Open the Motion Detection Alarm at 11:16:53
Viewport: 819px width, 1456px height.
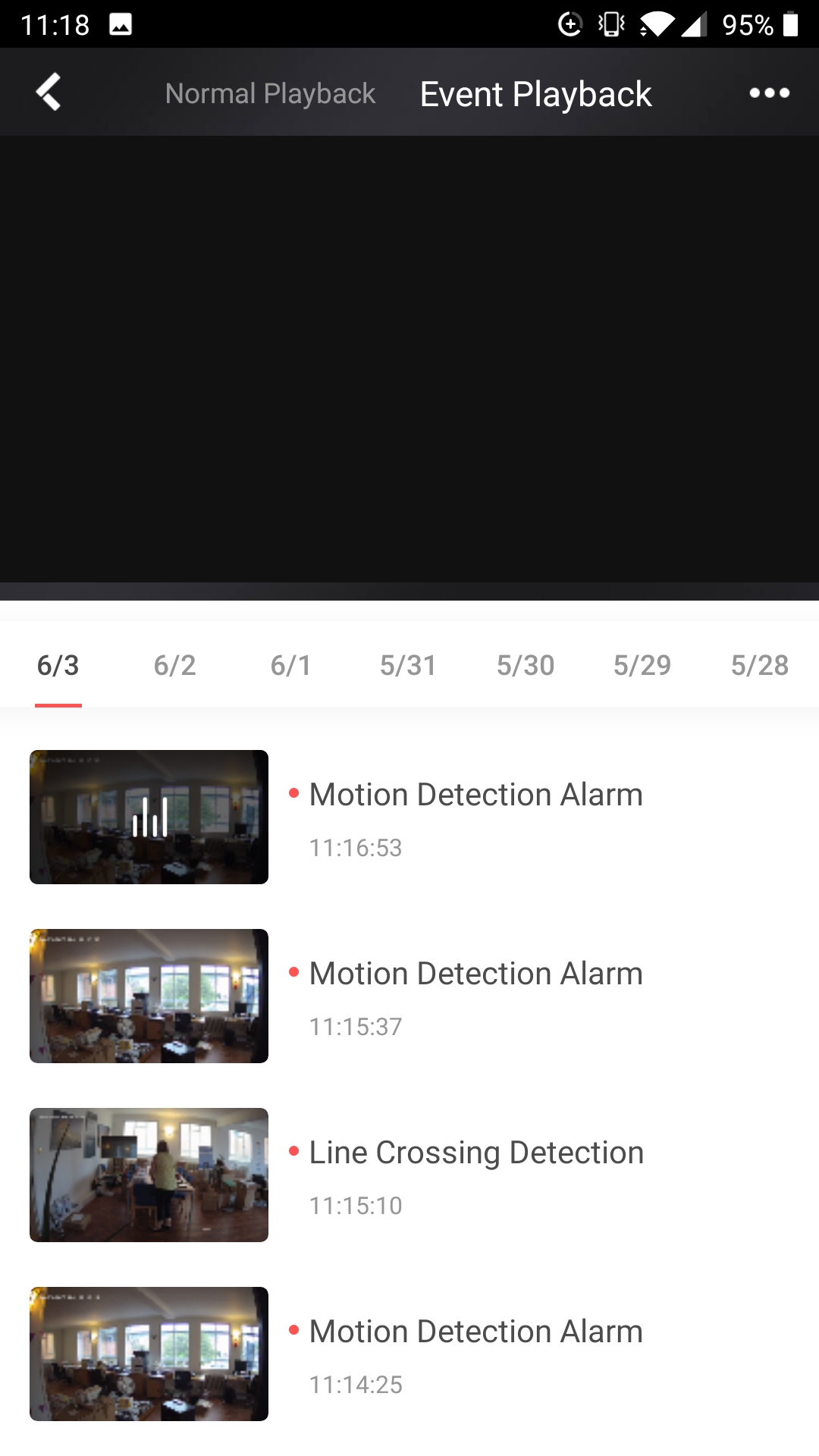pos(475,794)
